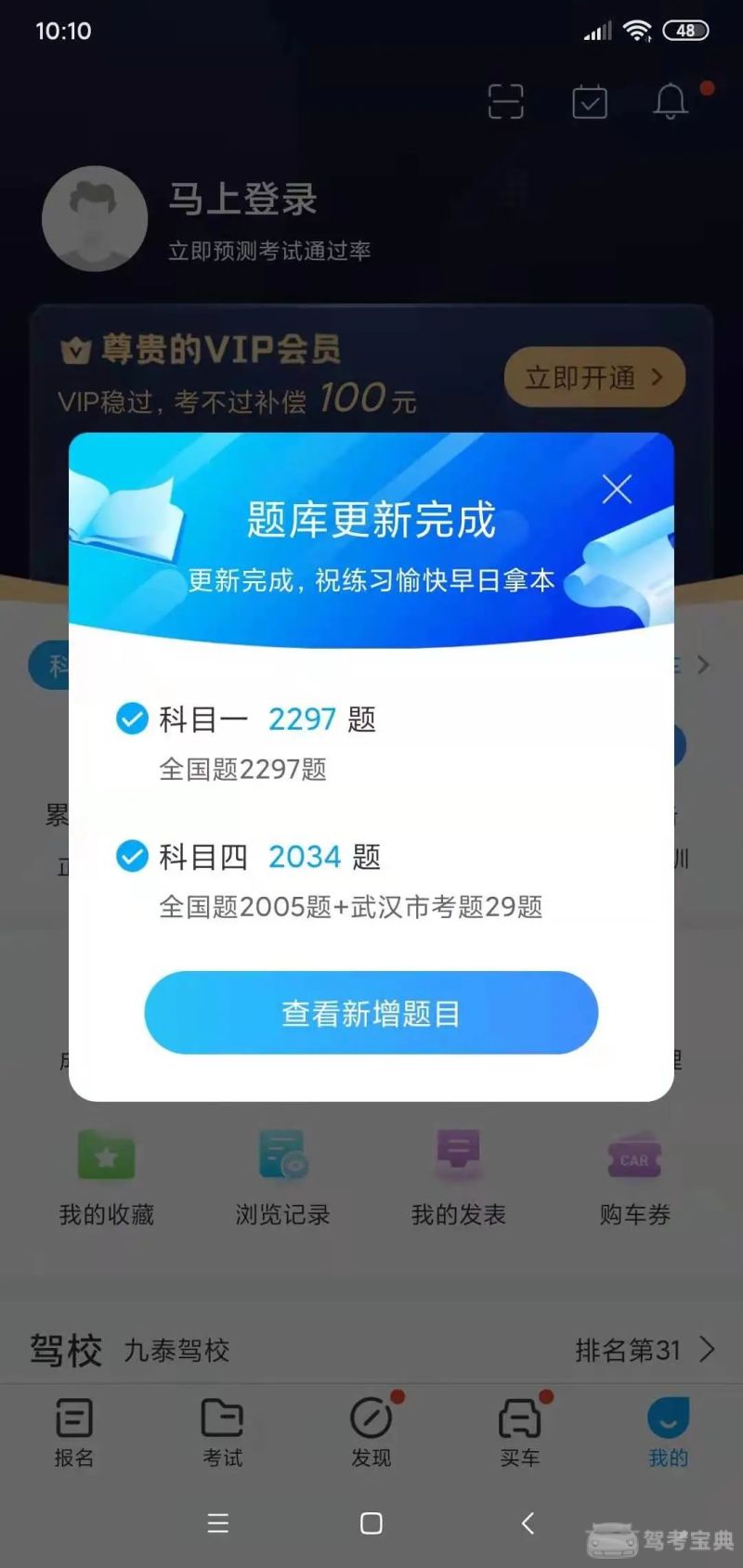Switch to the 买车 tab
Screen dimensions: 743x1568
click(520, 1432)
